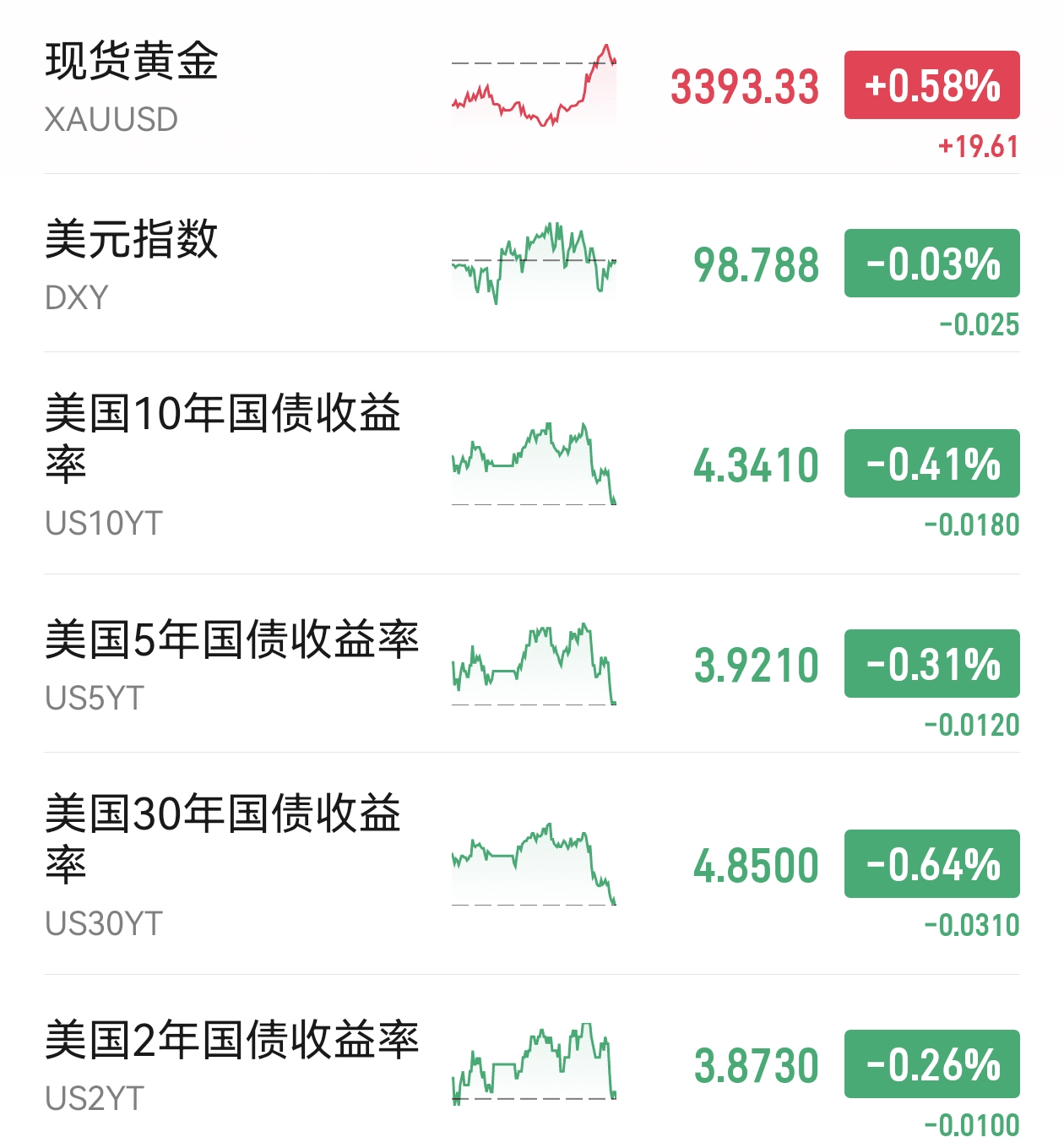The width and height of the screenshot is (1064, 1148).
Task: View the 美元指数 DXY details
Action: tap(132, 264)
